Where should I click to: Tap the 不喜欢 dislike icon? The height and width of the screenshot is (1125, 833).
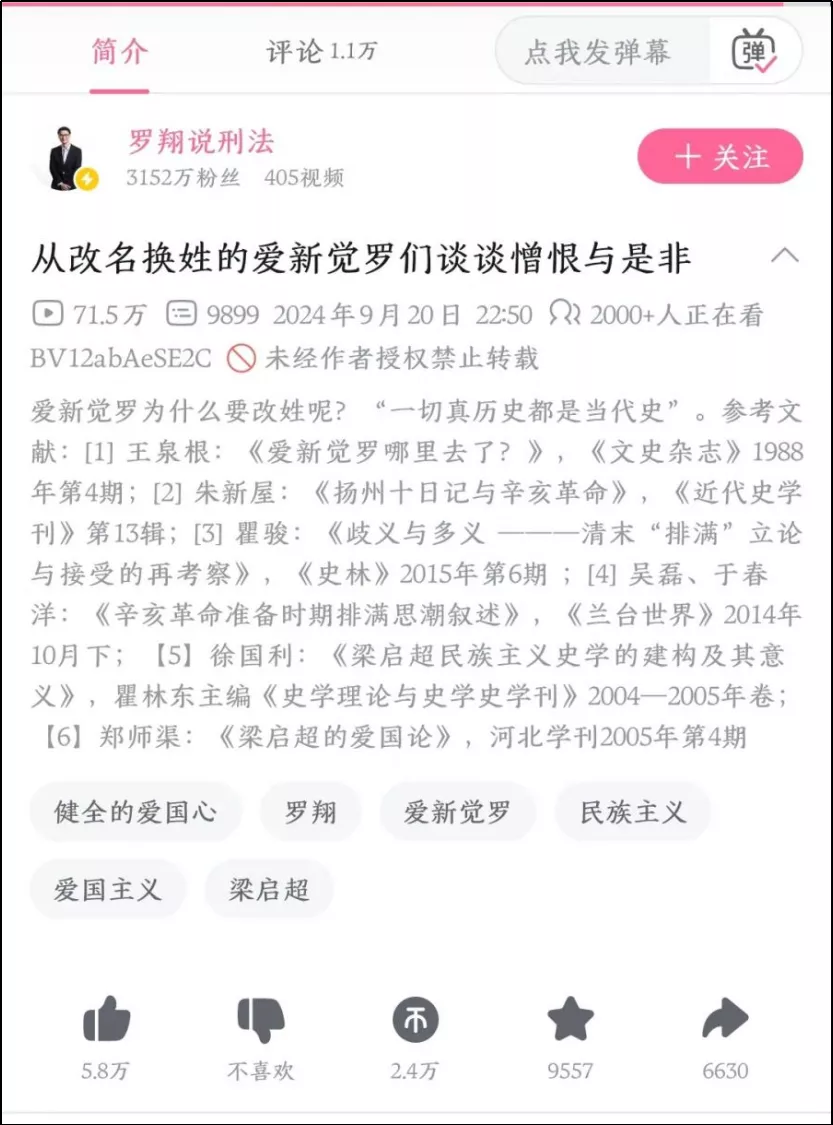pyautogui.click(x=260, y=1020)
